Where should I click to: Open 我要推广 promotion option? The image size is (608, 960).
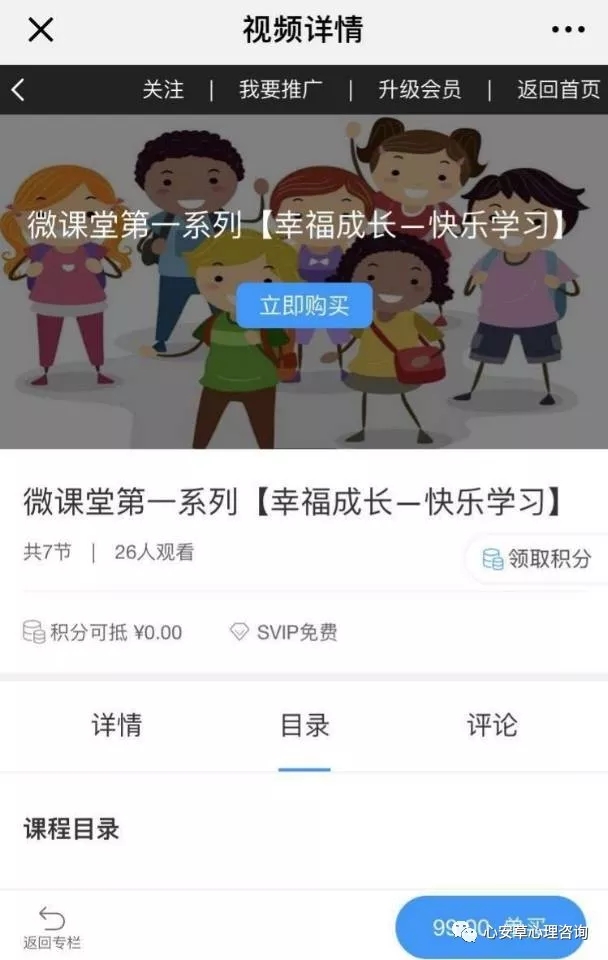tap(281, 90)
